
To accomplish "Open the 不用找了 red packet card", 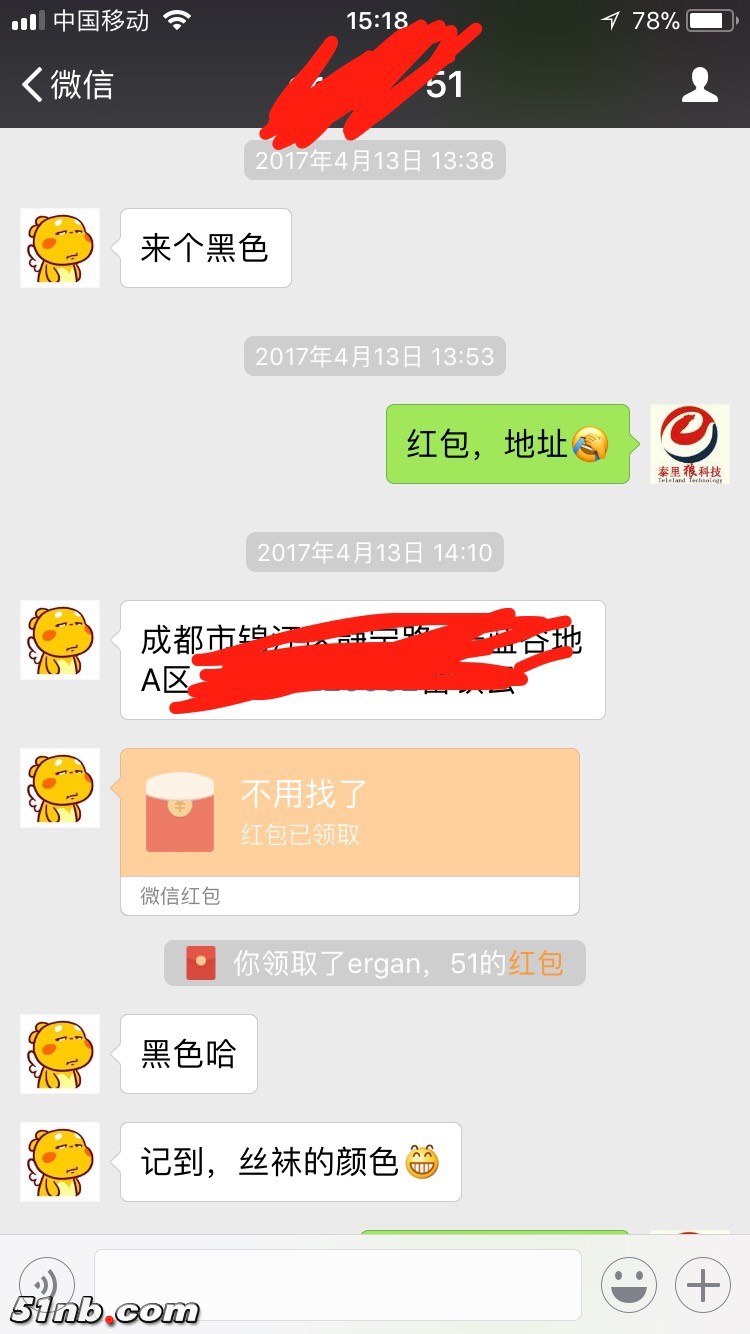I will click(349, 813).
